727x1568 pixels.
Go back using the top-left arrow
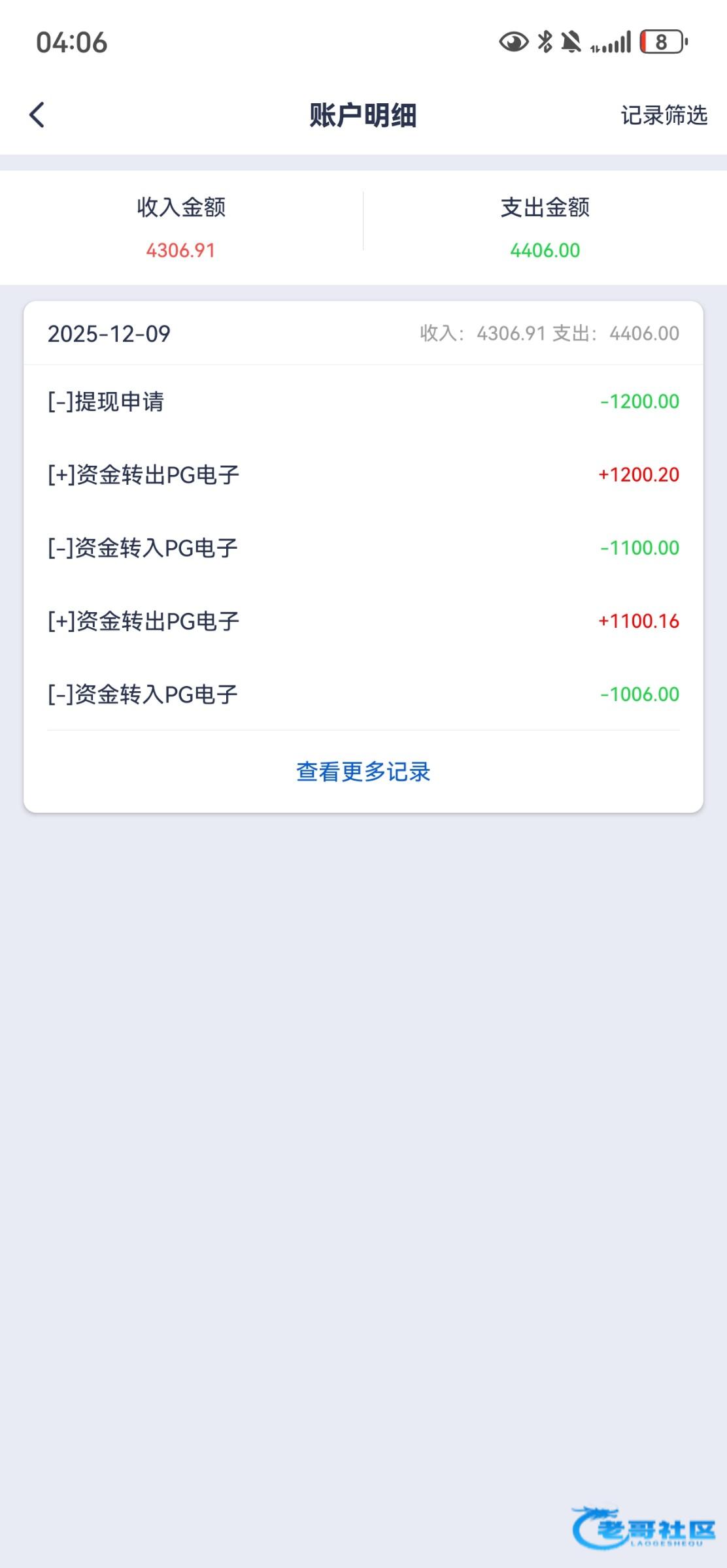tap(37, 115)
